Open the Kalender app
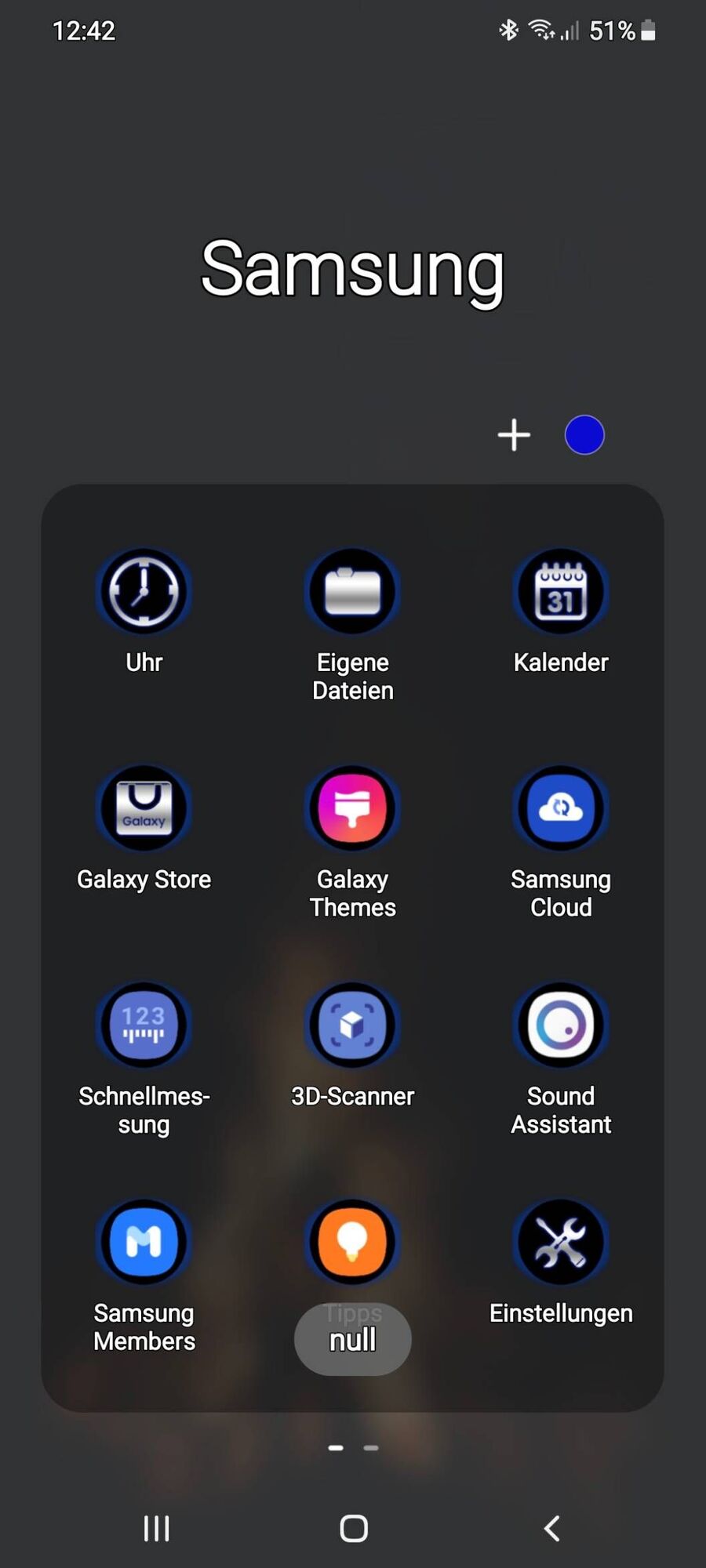The image size is (706, 1568). pyautogui.click(x=561, y=592)
